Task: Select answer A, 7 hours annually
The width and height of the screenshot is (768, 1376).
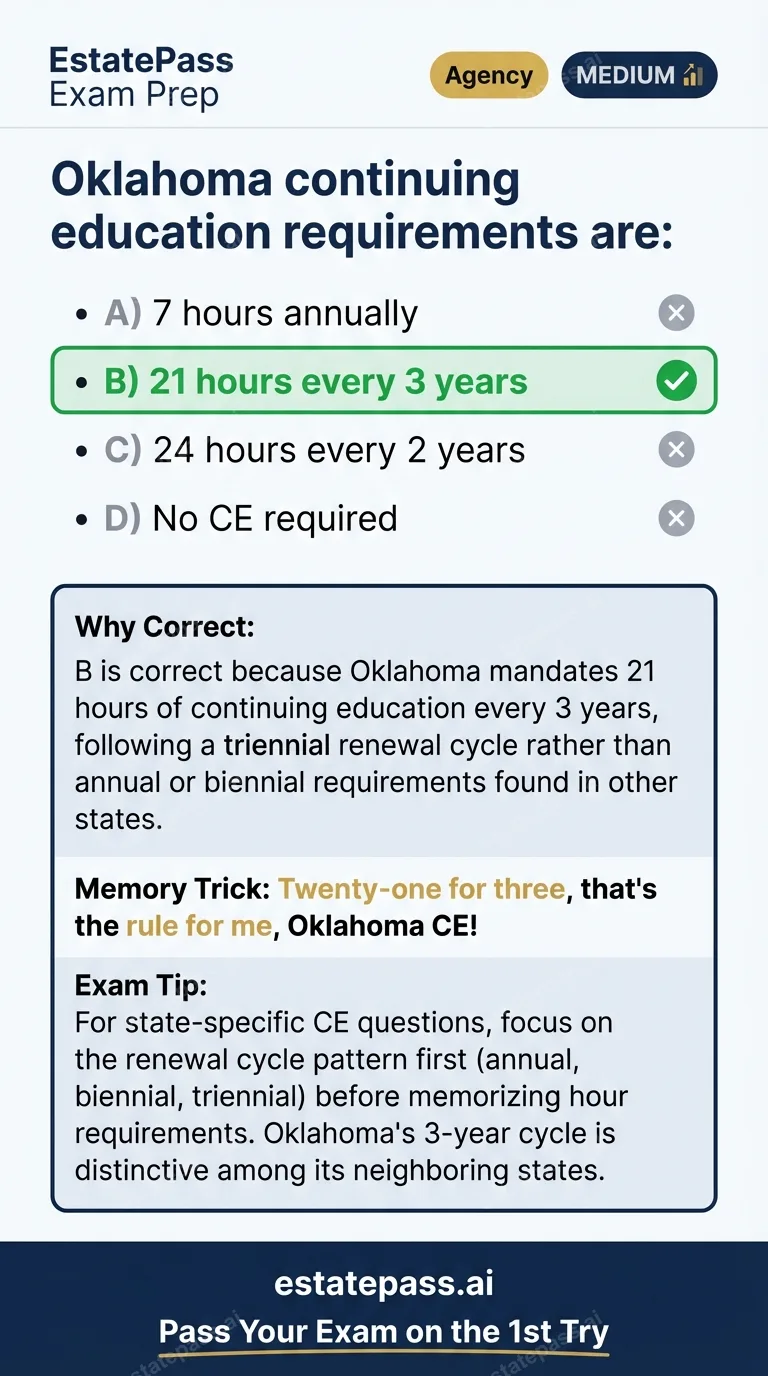Action: (x=283, y=312)
